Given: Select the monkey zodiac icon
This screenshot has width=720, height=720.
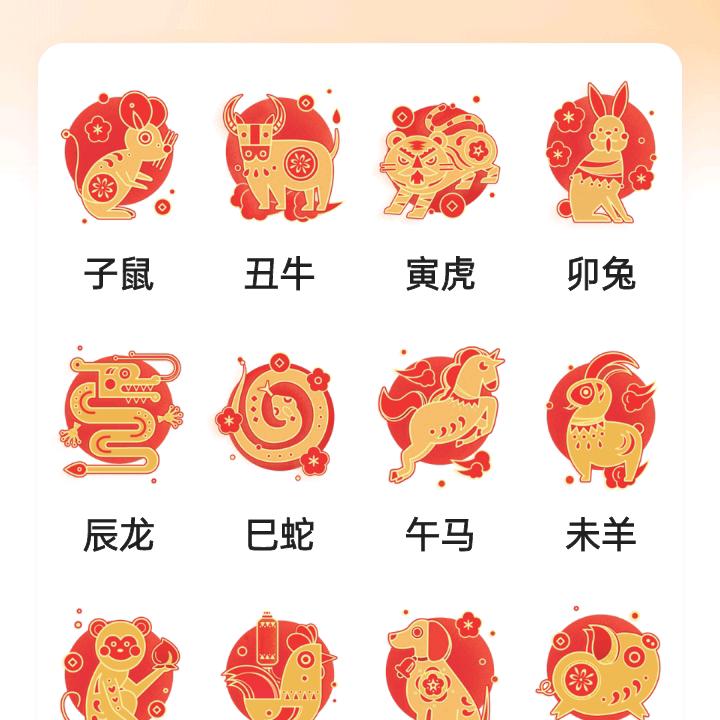Looking at the screenshot, I should point(118,665).
